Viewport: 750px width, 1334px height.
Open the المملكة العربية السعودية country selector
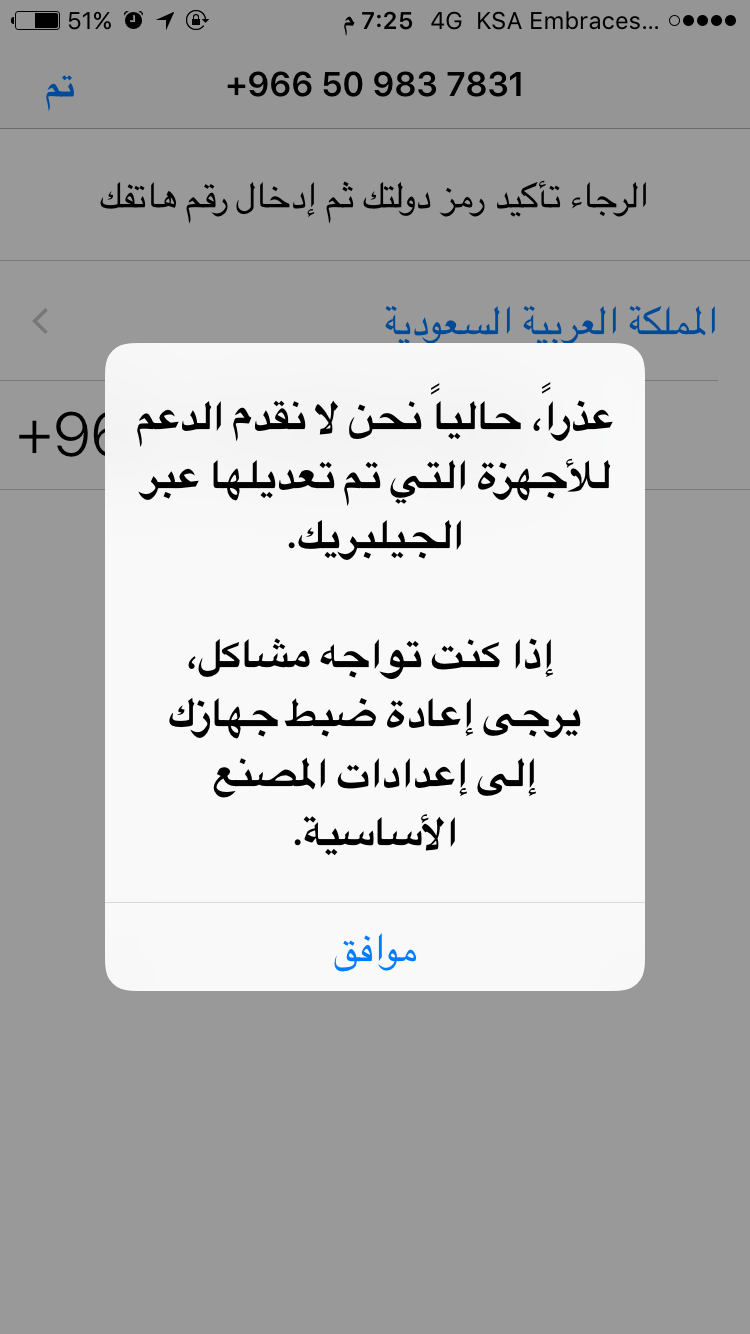pos(375,321)
